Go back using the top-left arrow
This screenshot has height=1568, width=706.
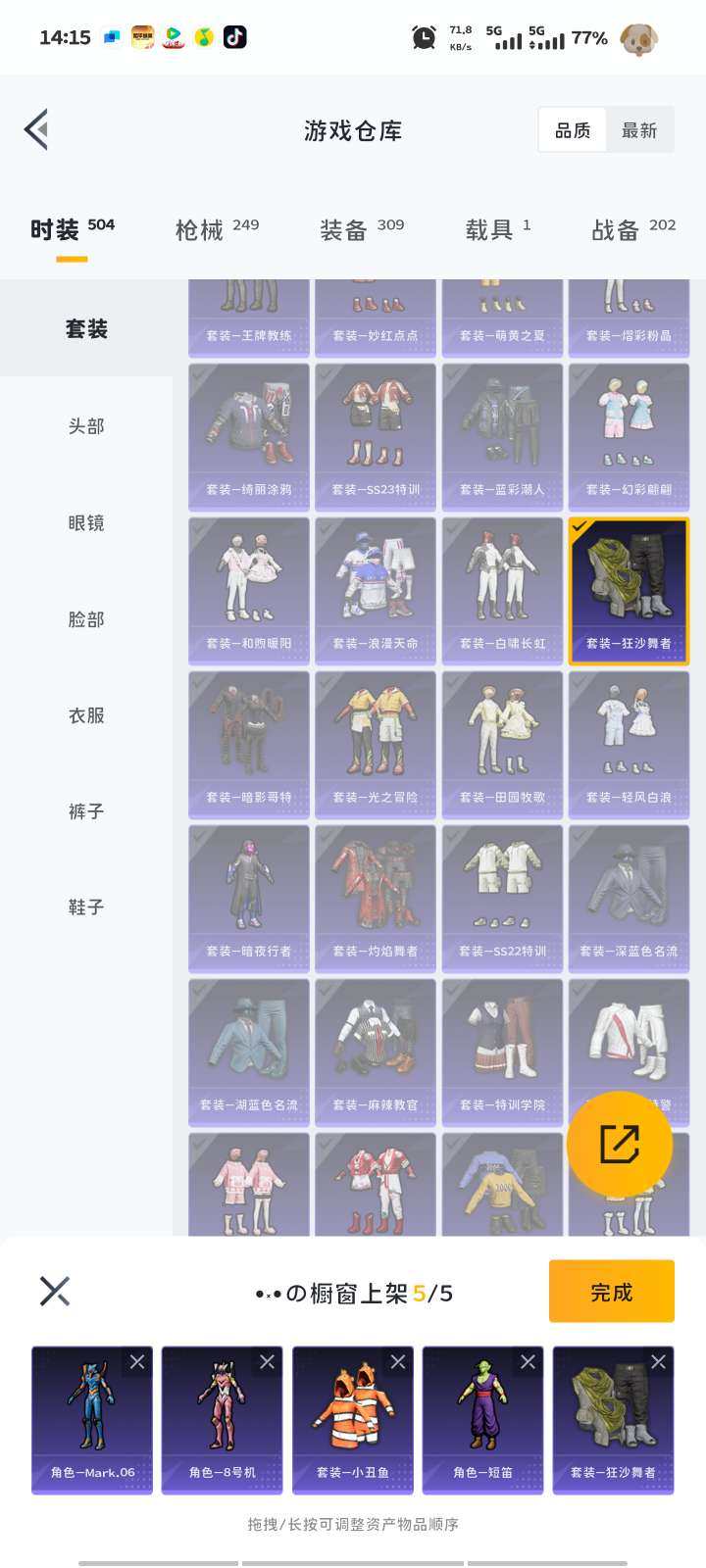tap(37, 129)
